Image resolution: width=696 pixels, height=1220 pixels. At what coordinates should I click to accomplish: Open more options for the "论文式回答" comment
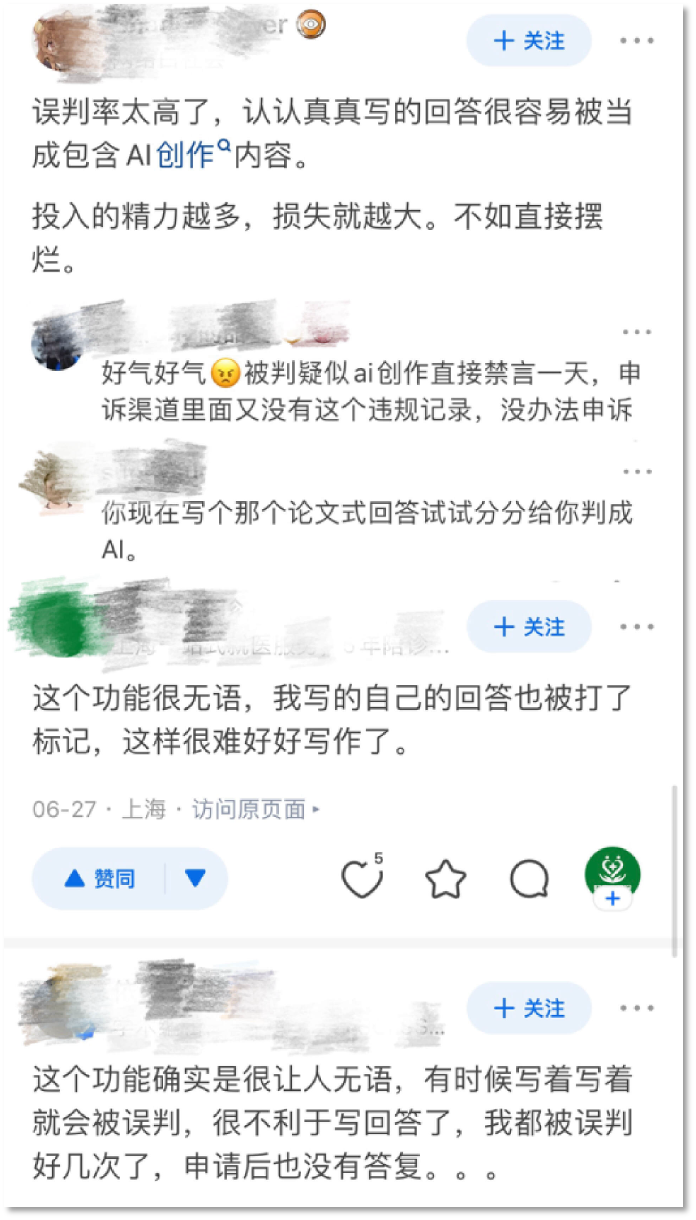[x=637, y=471]
